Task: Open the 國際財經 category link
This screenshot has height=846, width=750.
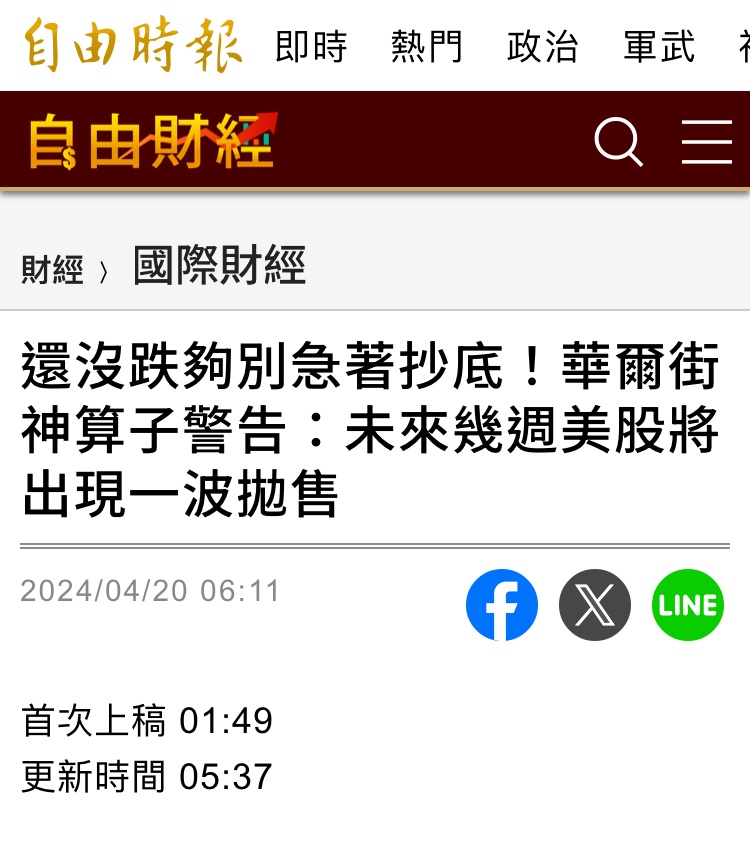Action: [x=220, y=265]
